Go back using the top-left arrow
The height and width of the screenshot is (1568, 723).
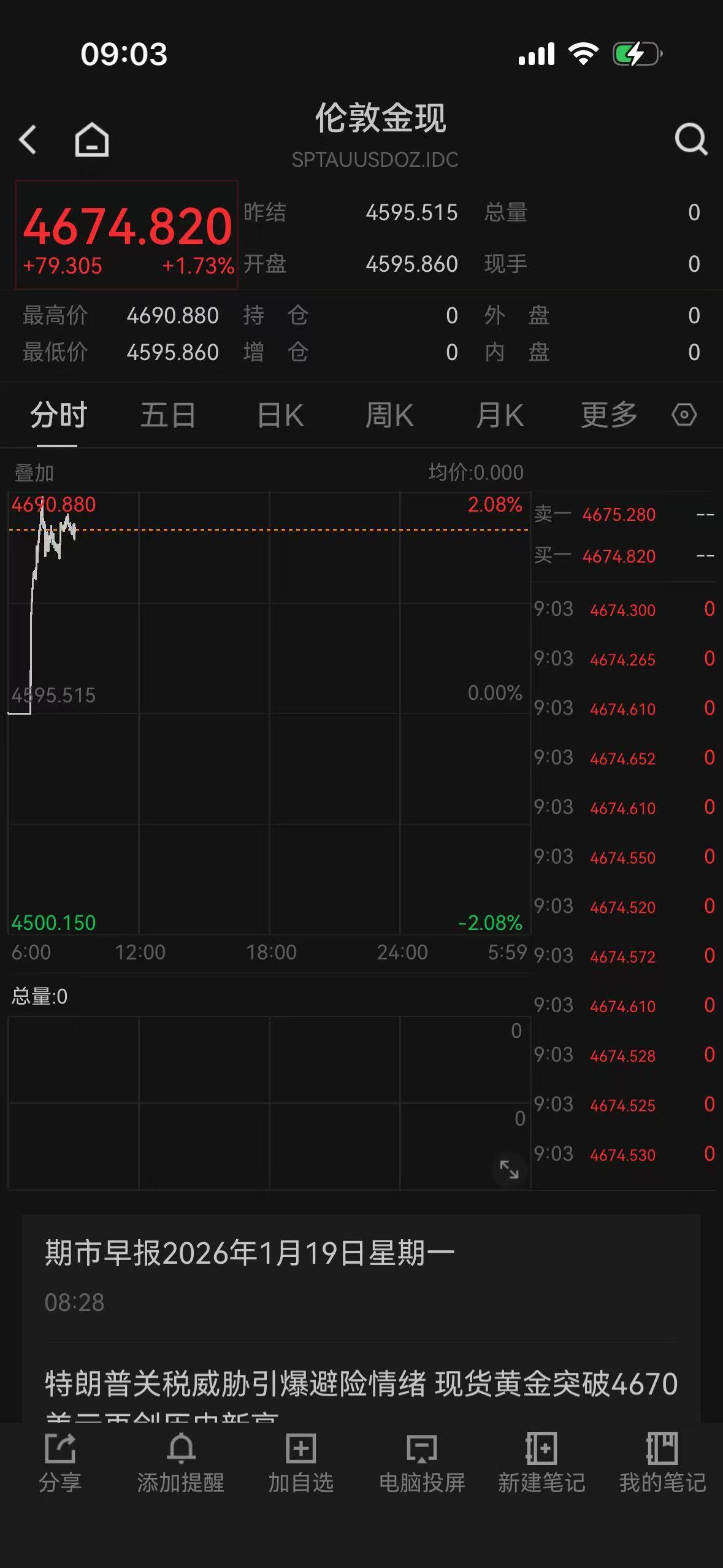click(28, 140)
